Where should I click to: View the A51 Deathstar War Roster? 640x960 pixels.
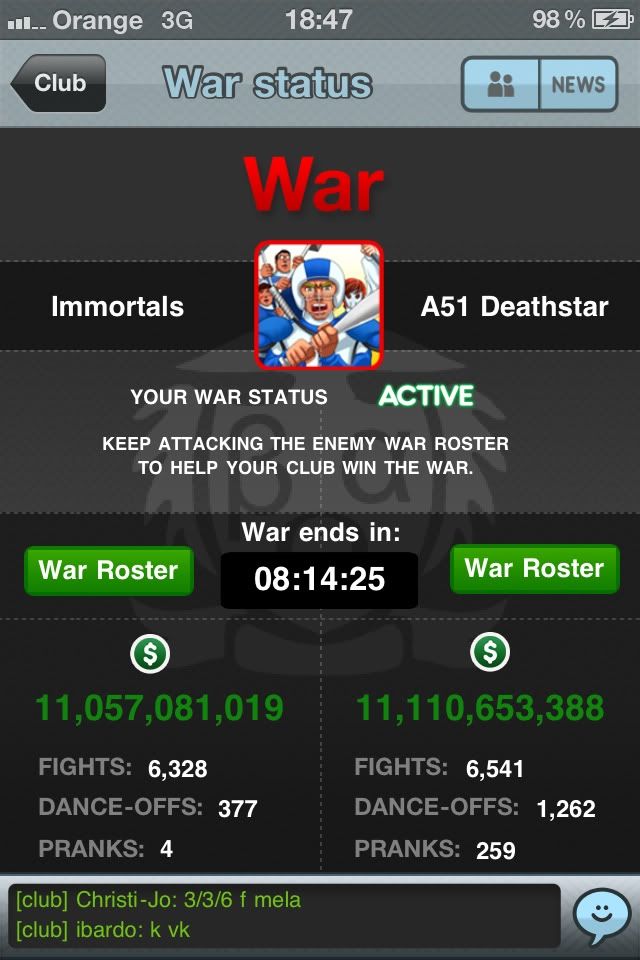[534, 569]
